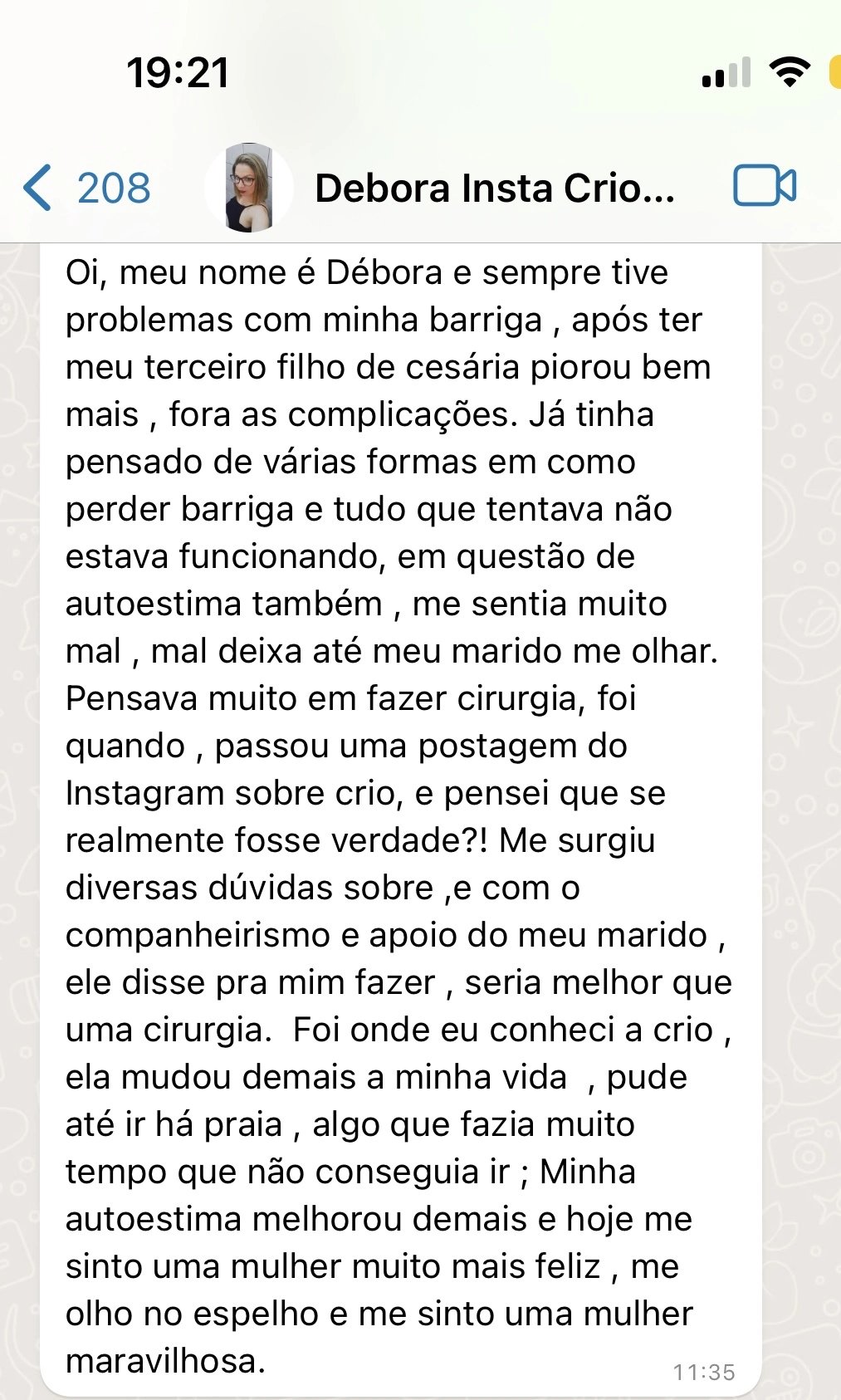Open Debora Insta Crio contact info

click(495, 188)
